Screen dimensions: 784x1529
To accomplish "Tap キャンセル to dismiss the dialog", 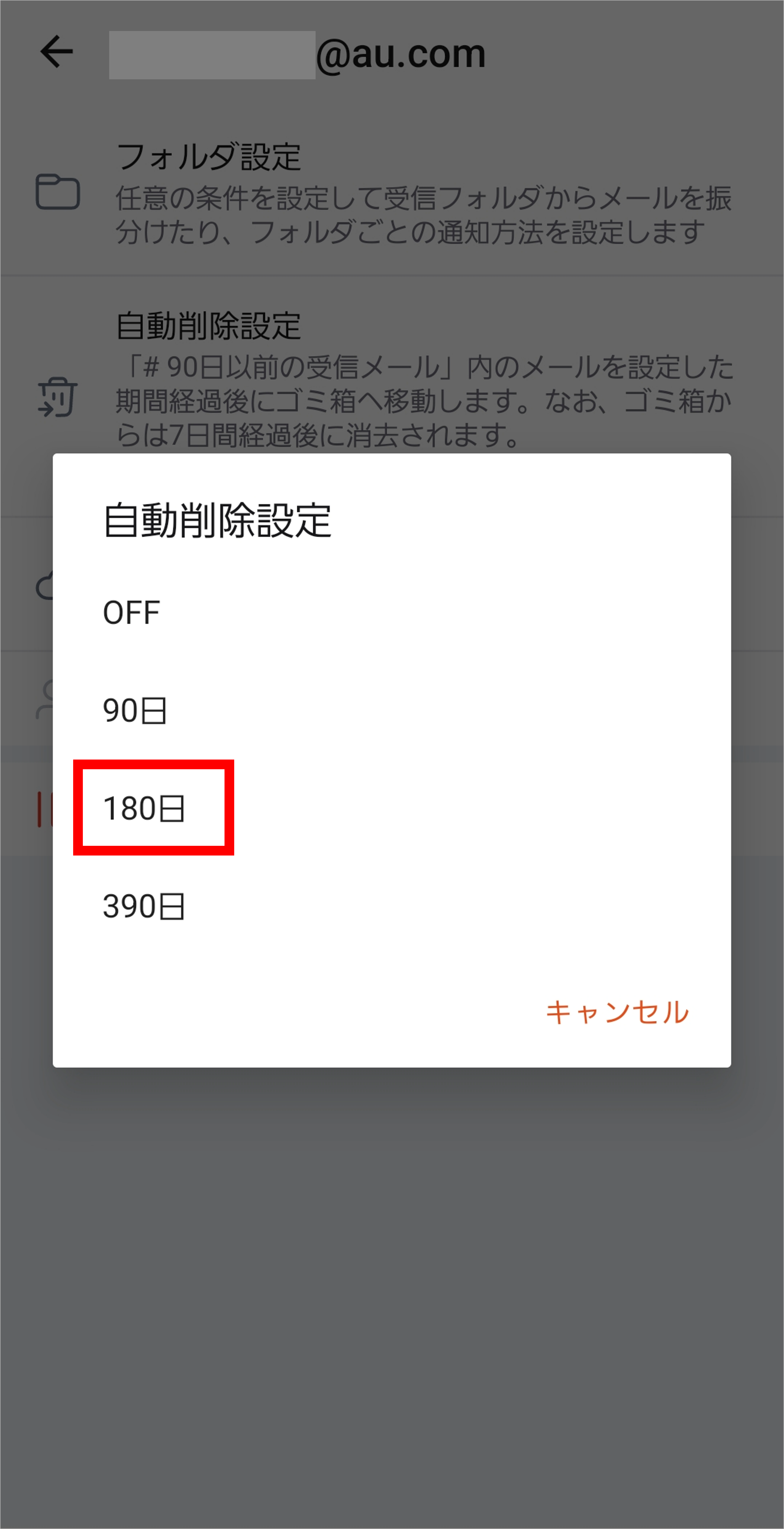I will (x=617, y=1012).
